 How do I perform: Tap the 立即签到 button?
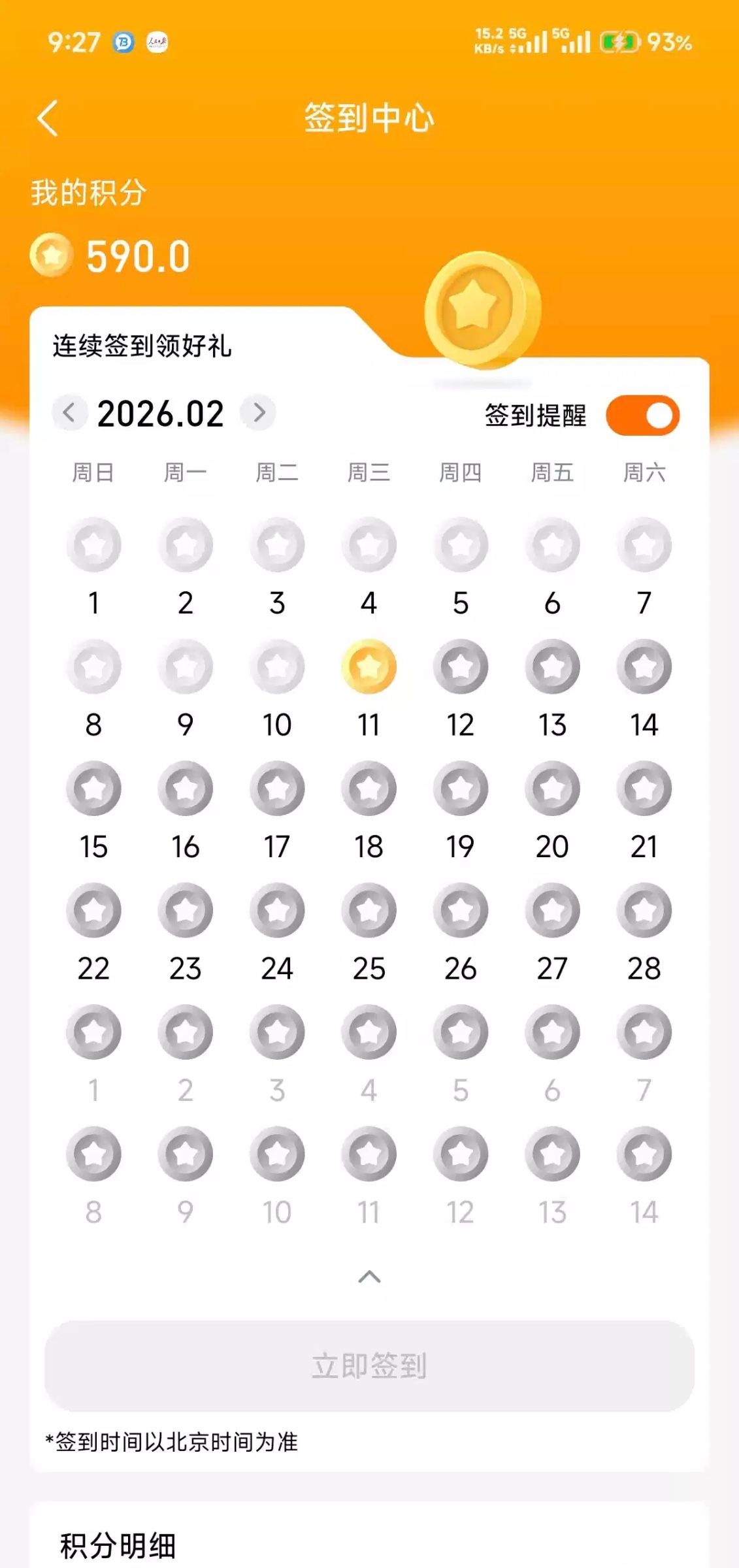(x=369, y=1365)
